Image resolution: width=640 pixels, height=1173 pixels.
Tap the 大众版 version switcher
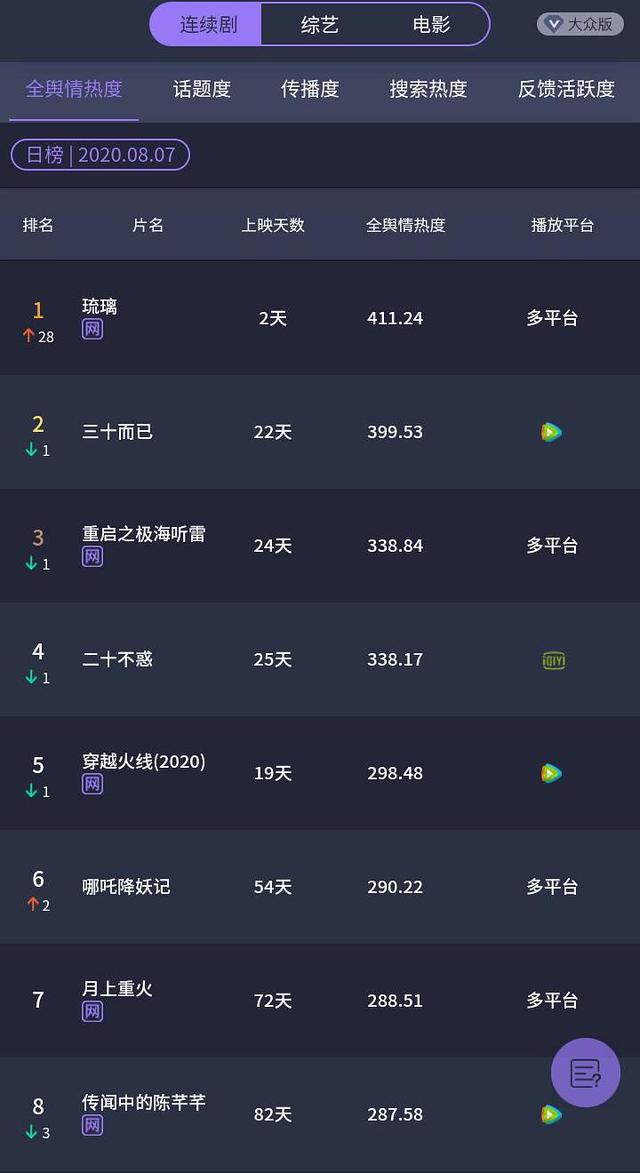point(580,24)
